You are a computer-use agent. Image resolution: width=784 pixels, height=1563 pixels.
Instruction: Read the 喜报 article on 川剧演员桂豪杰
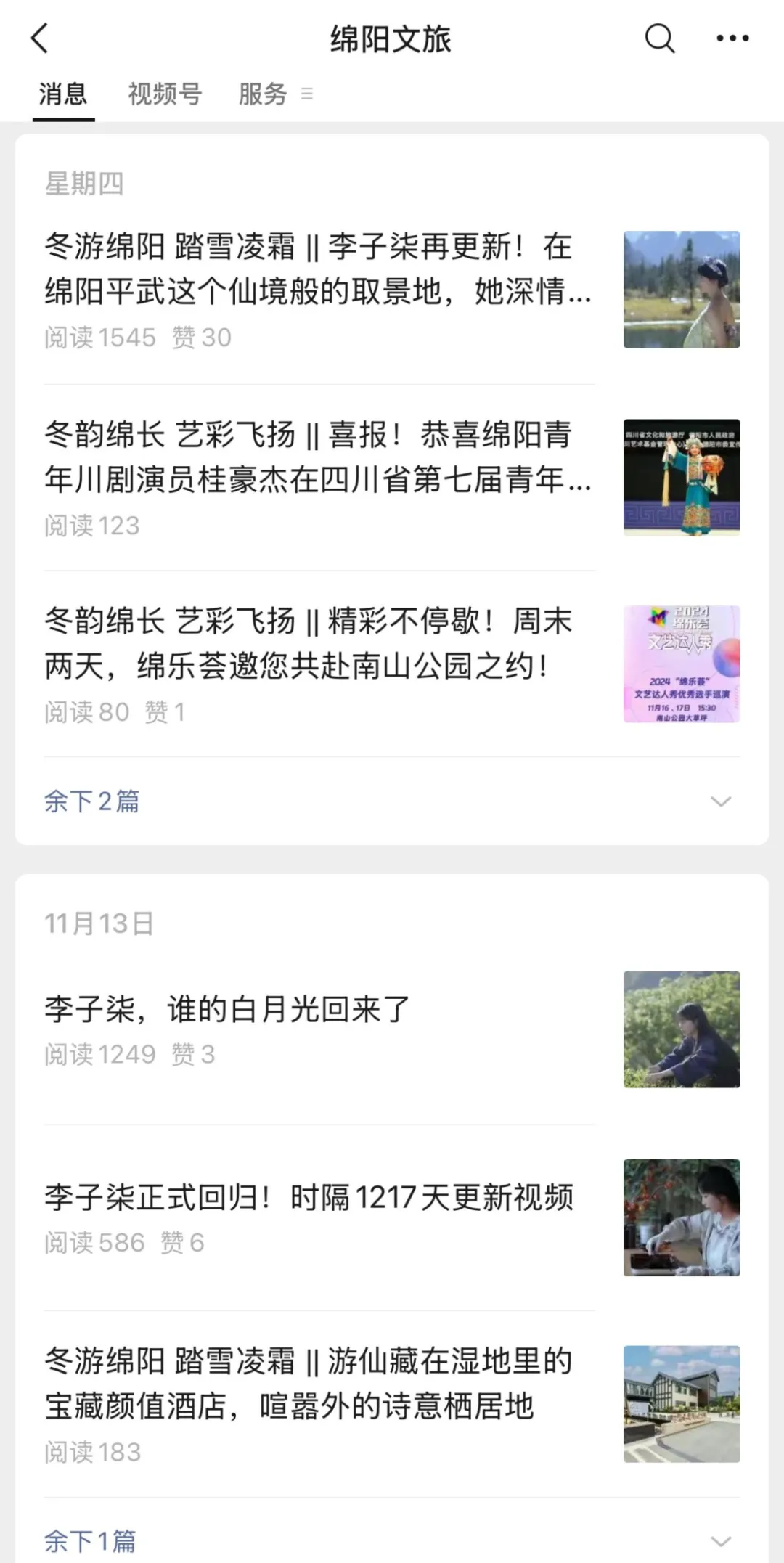(x=318, y=457)
